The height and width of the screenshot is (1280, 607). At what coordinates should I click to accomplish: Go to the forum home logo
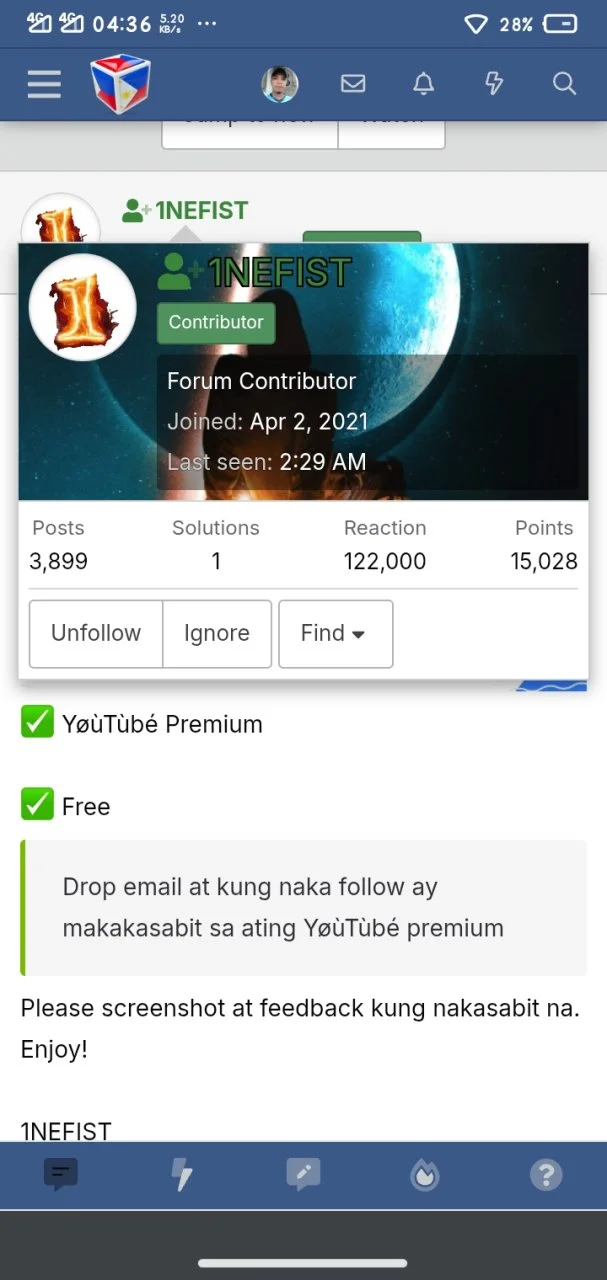[120, 84]
